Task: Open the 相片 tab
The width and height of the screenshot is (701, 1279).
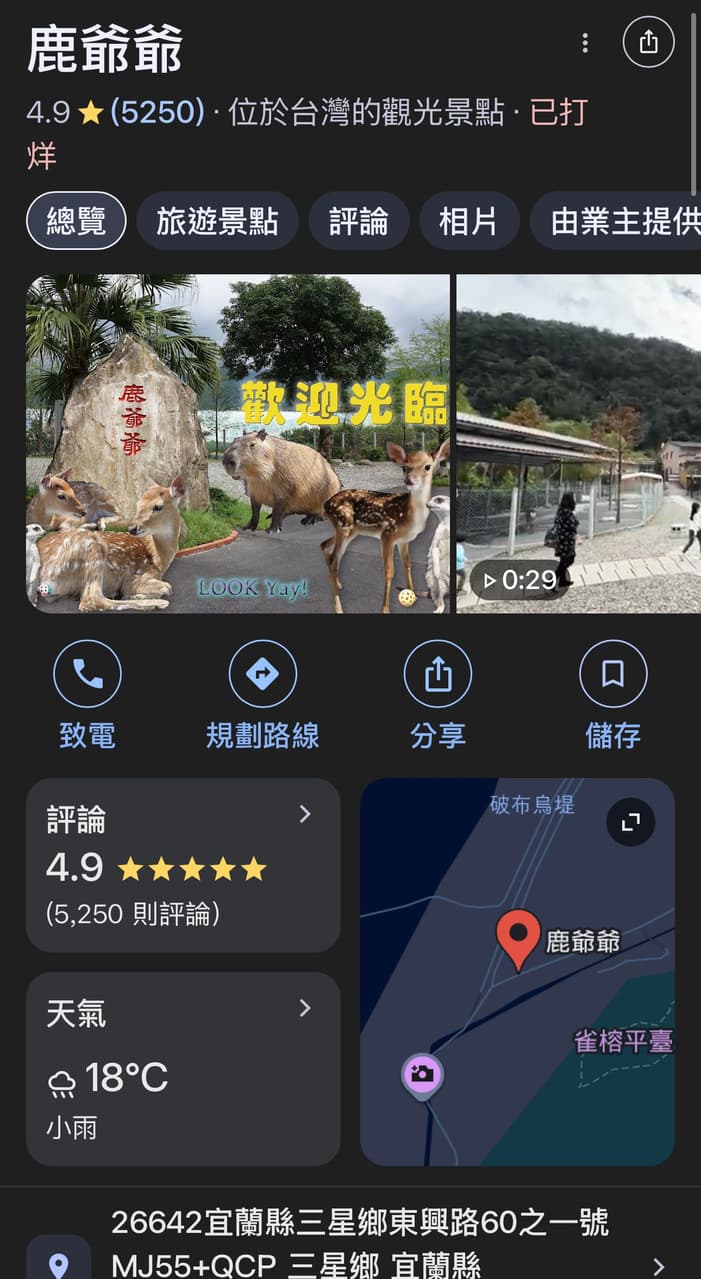Action: (x=469, y=221)
